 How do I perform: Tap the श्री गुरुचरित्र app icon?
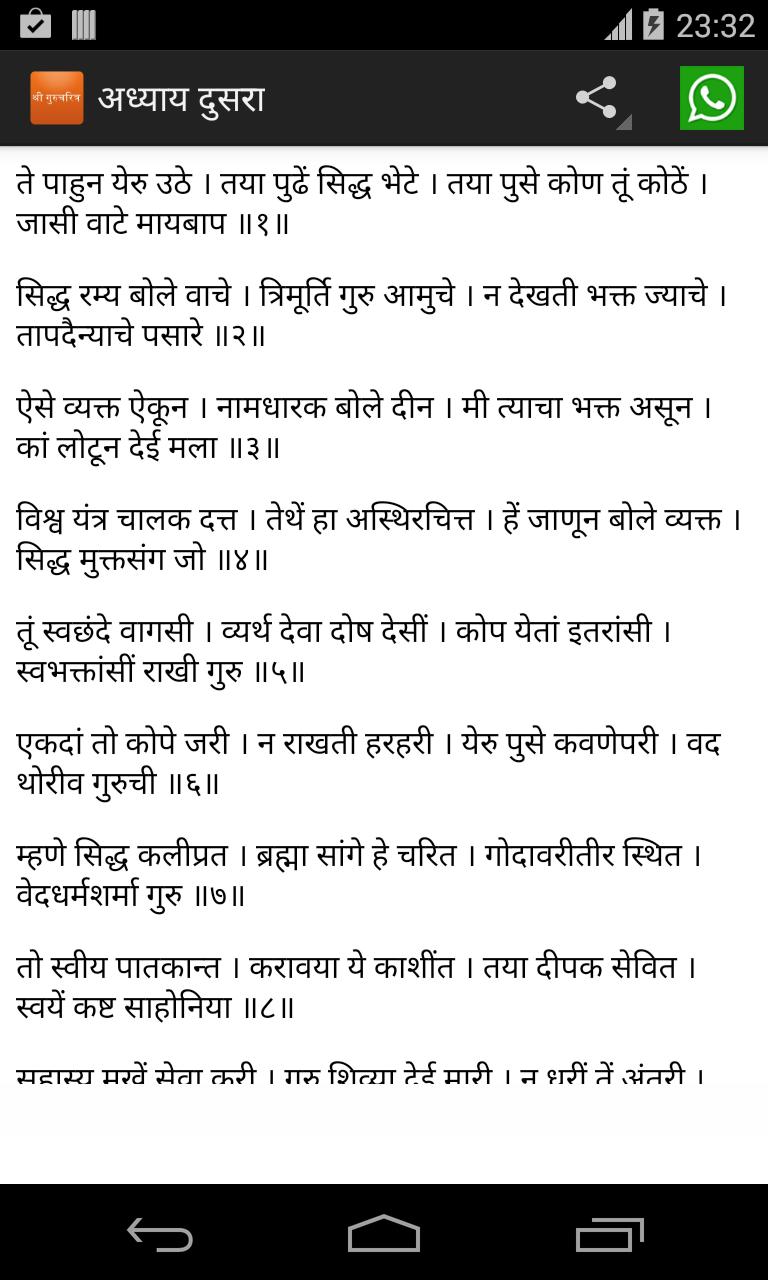[57, 97]
